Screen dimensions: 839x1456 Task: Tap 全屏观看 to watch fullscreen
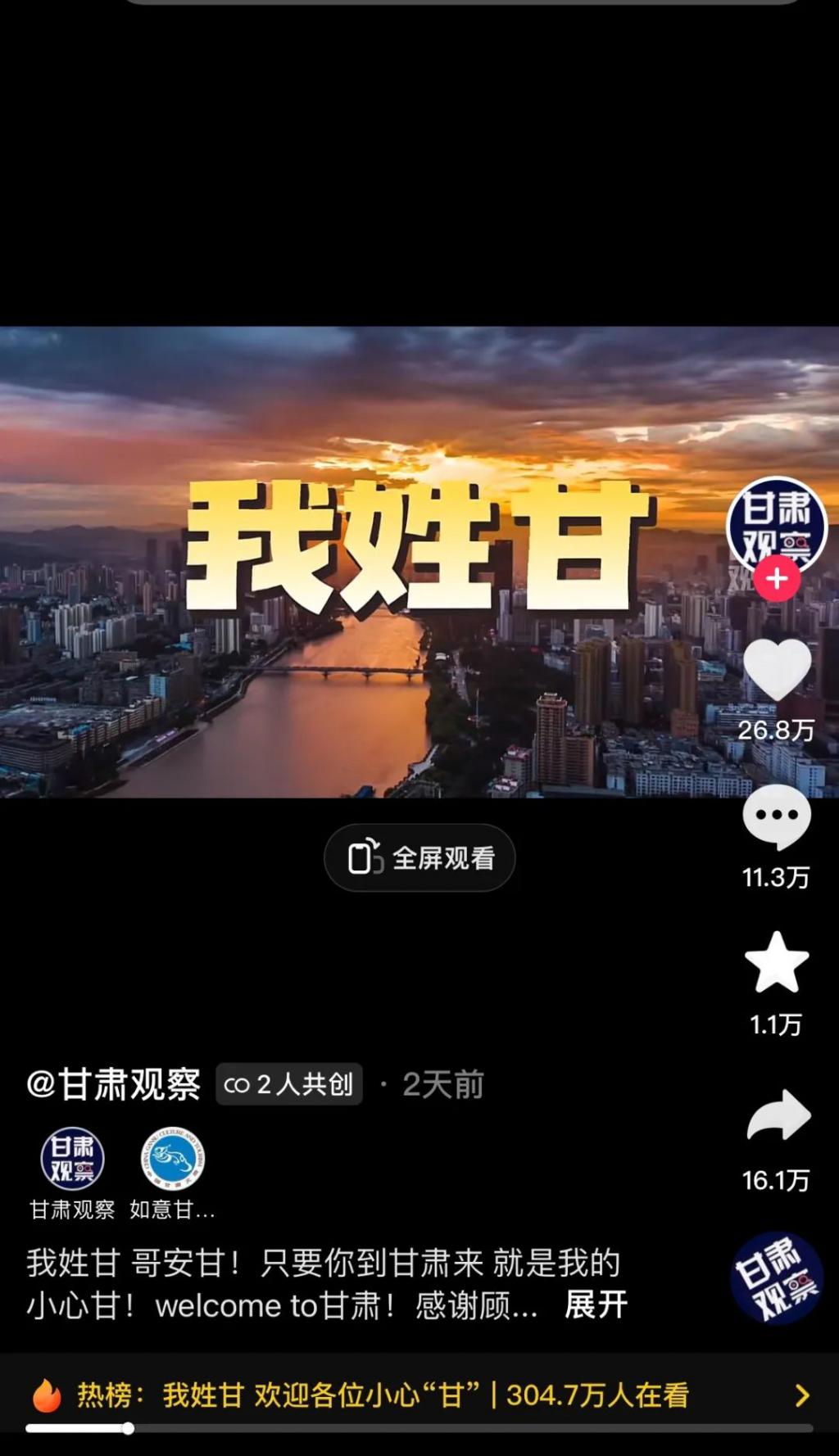pos(419,858)
